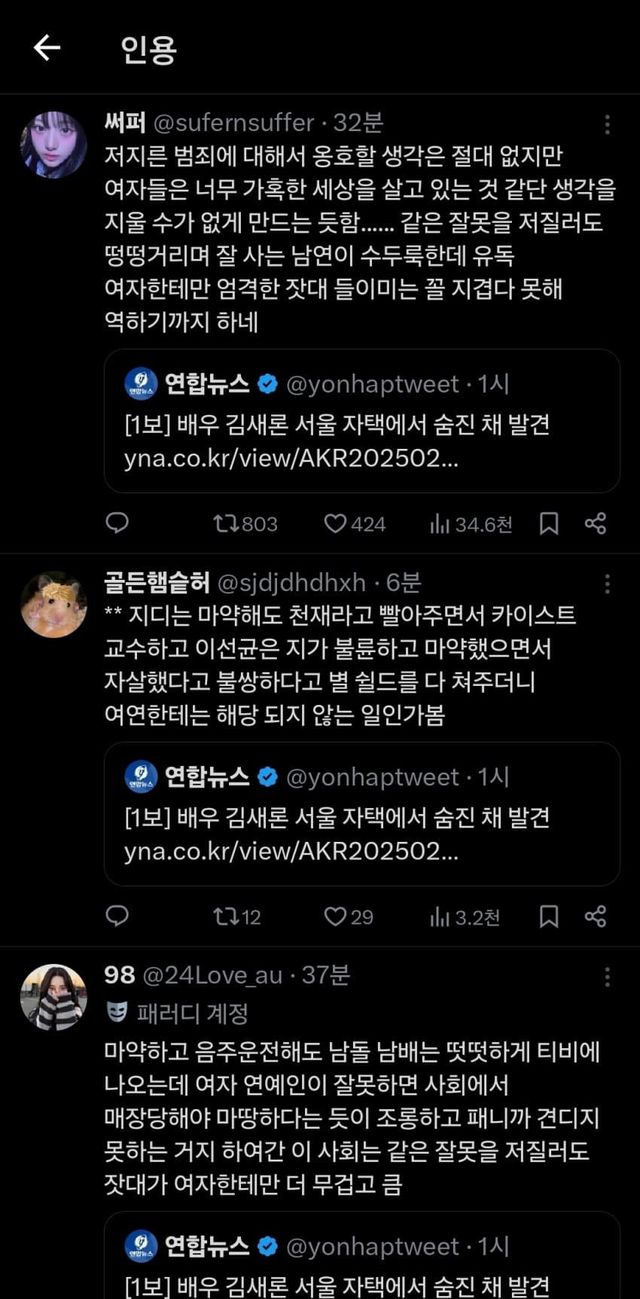Open quoted 연합뉴스 card in 써퍼's post
The width and height of the screenshot is (640, 1299).
tap(362, 420)
